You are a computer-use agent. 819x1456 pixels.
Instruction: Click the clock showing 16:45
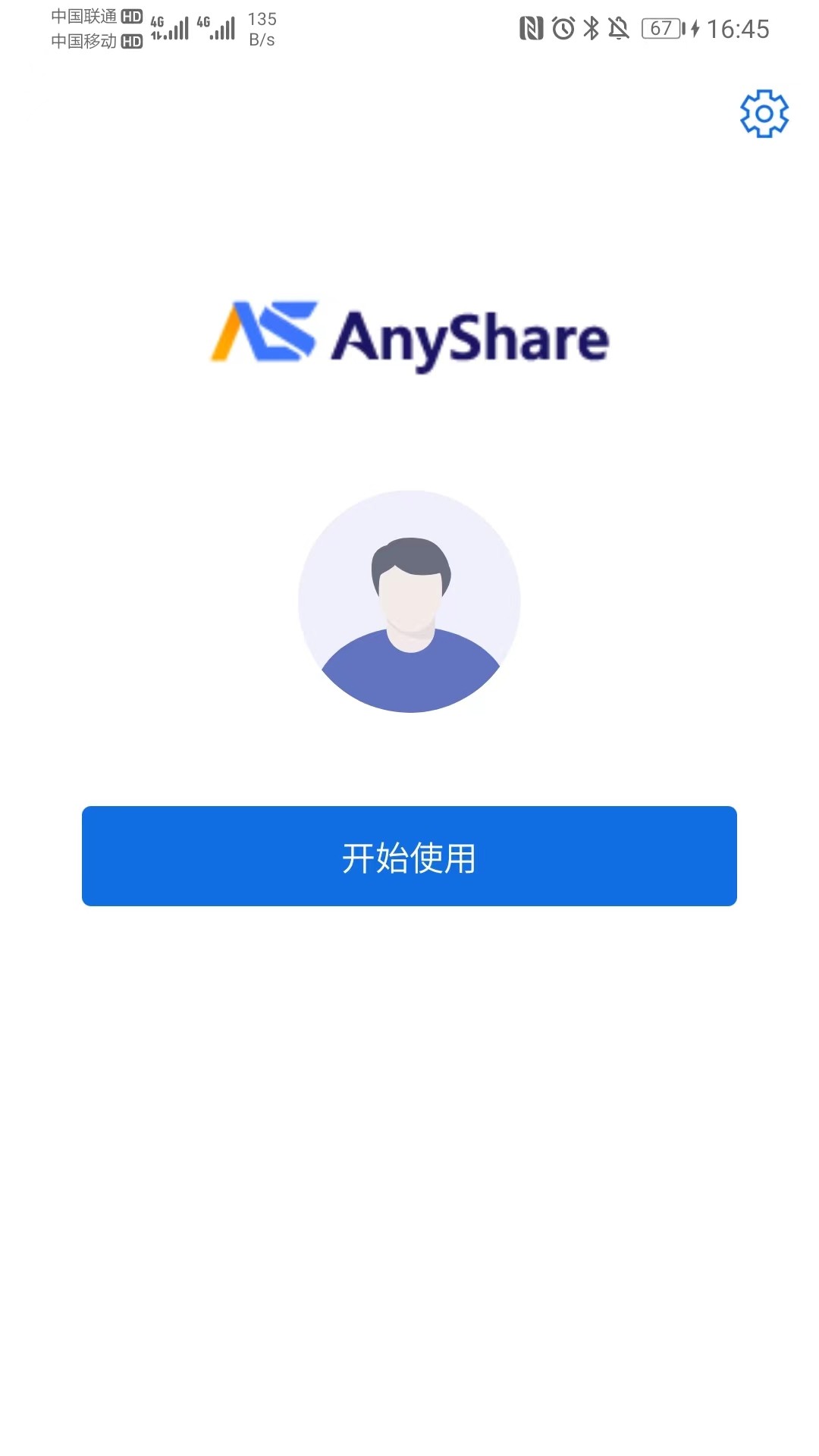[739, 28]
